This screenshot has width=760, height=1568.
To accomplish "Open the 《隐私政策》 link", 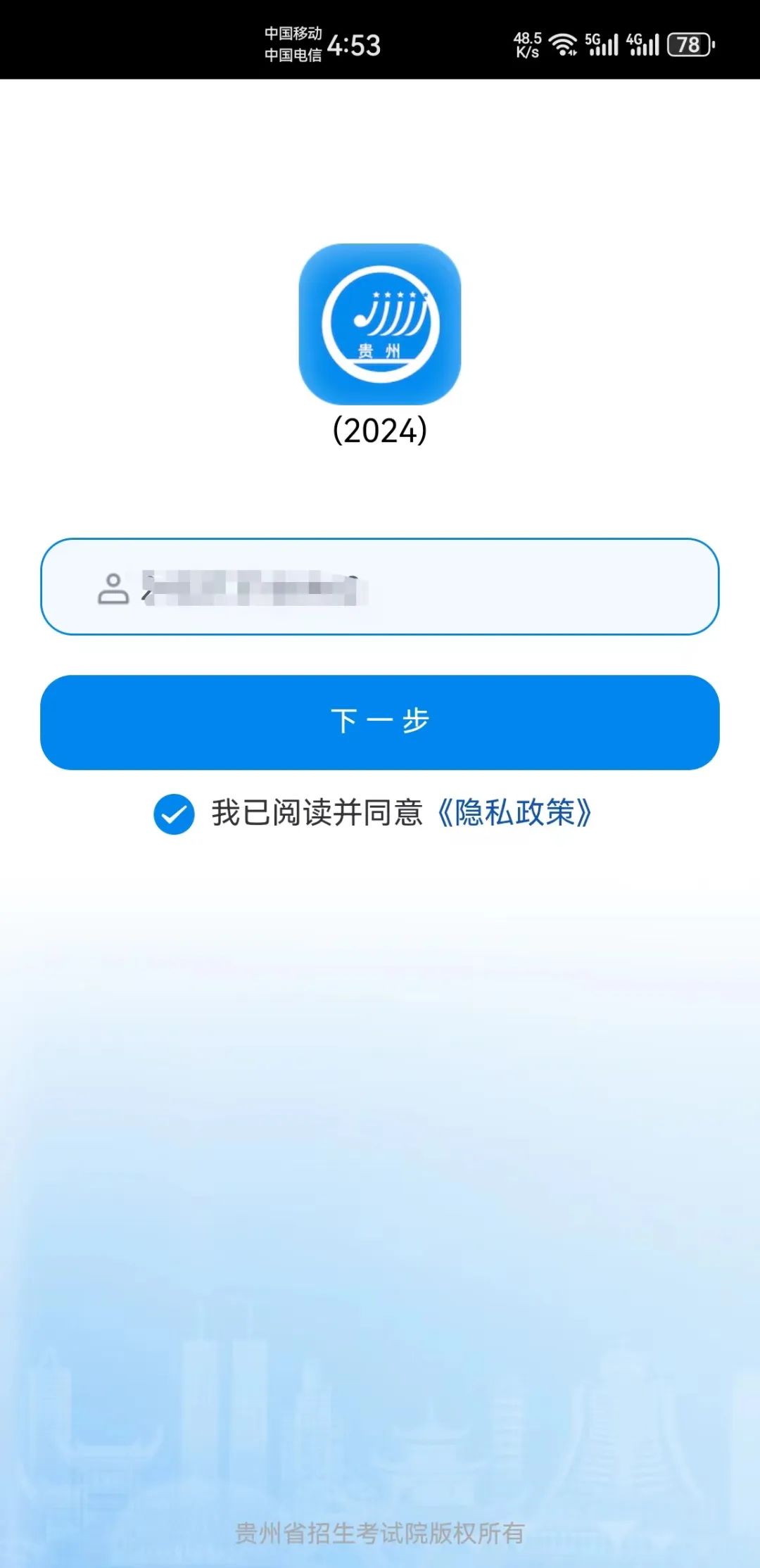I will point(514,813).
